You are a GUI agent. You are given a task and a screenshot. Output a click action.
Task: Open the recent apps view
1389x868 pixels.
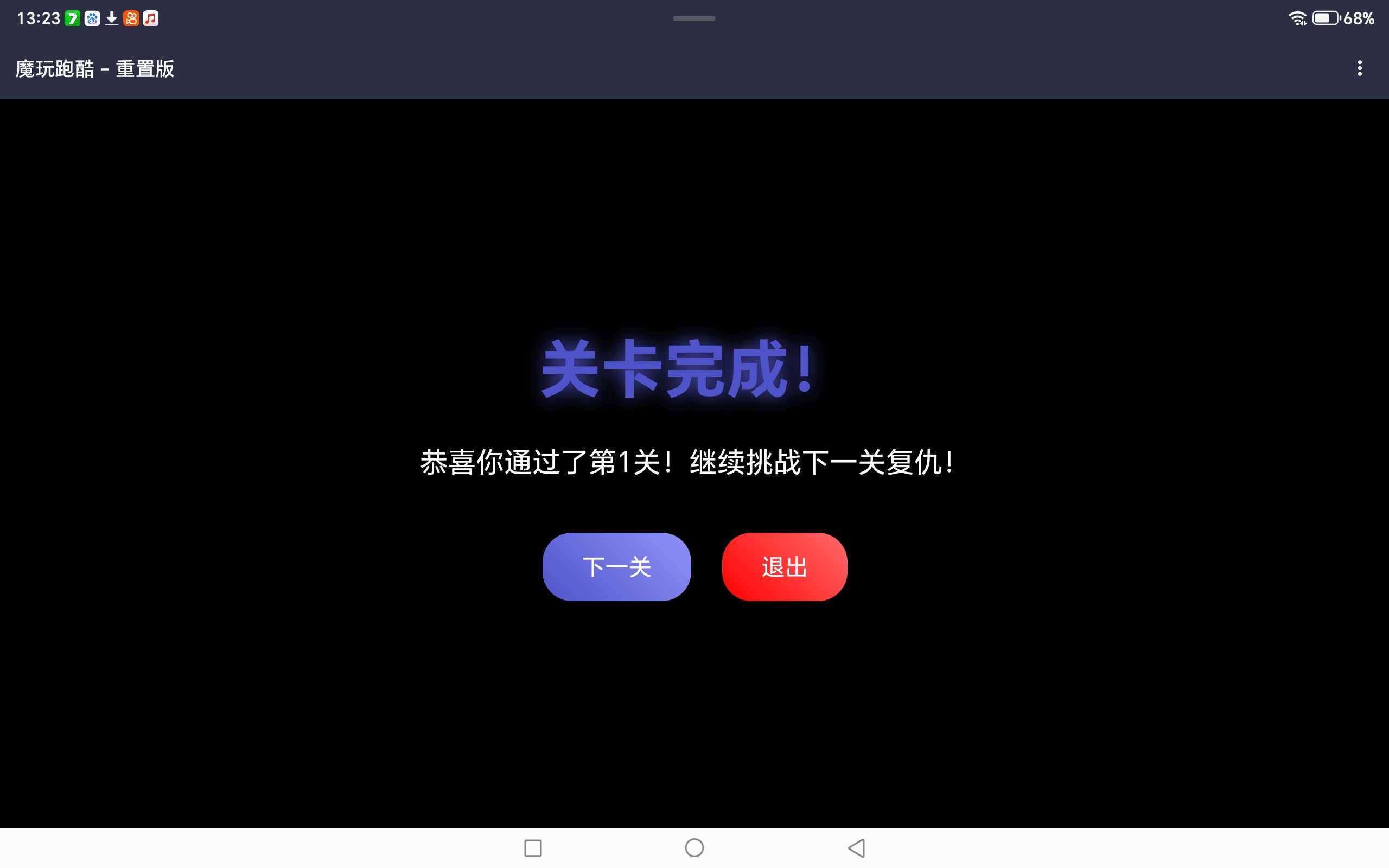[x=533, y=847]
